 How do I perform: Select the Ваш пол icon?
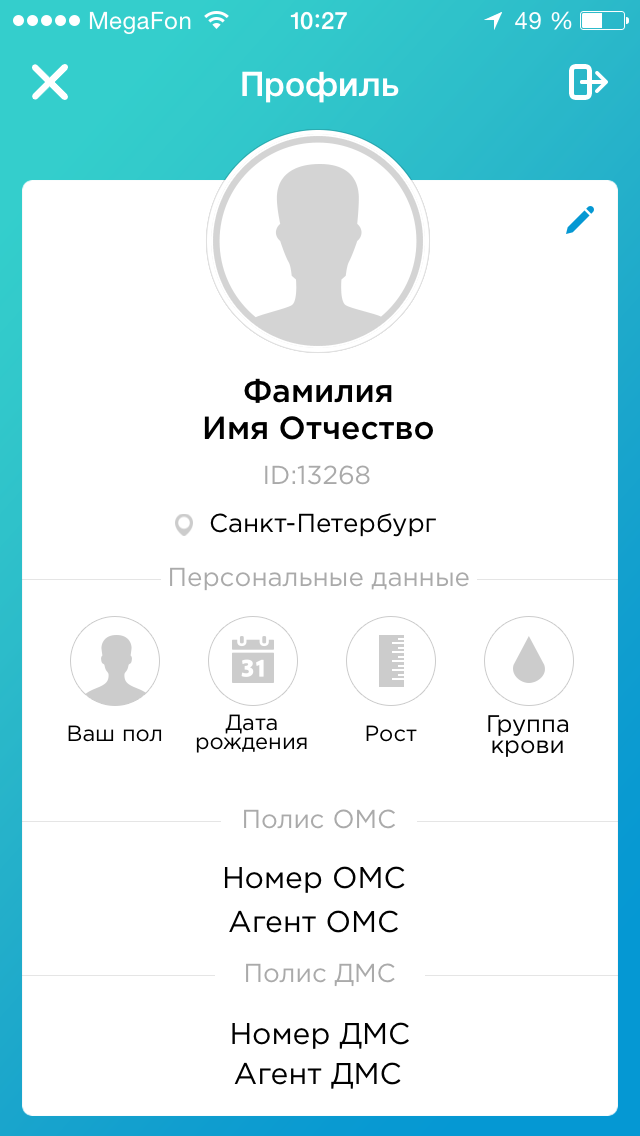click(x=115, y=662)
